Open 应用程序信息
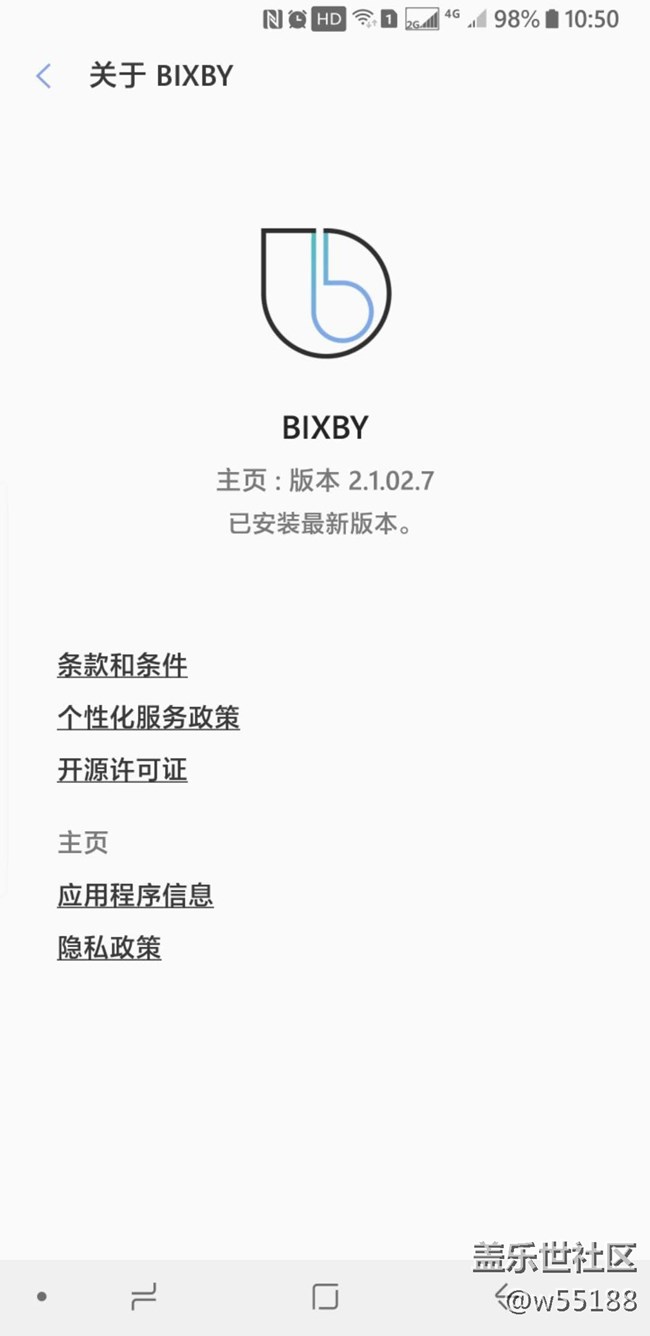The width and height of the screenshot is (650, 1336). pos(135,895)
